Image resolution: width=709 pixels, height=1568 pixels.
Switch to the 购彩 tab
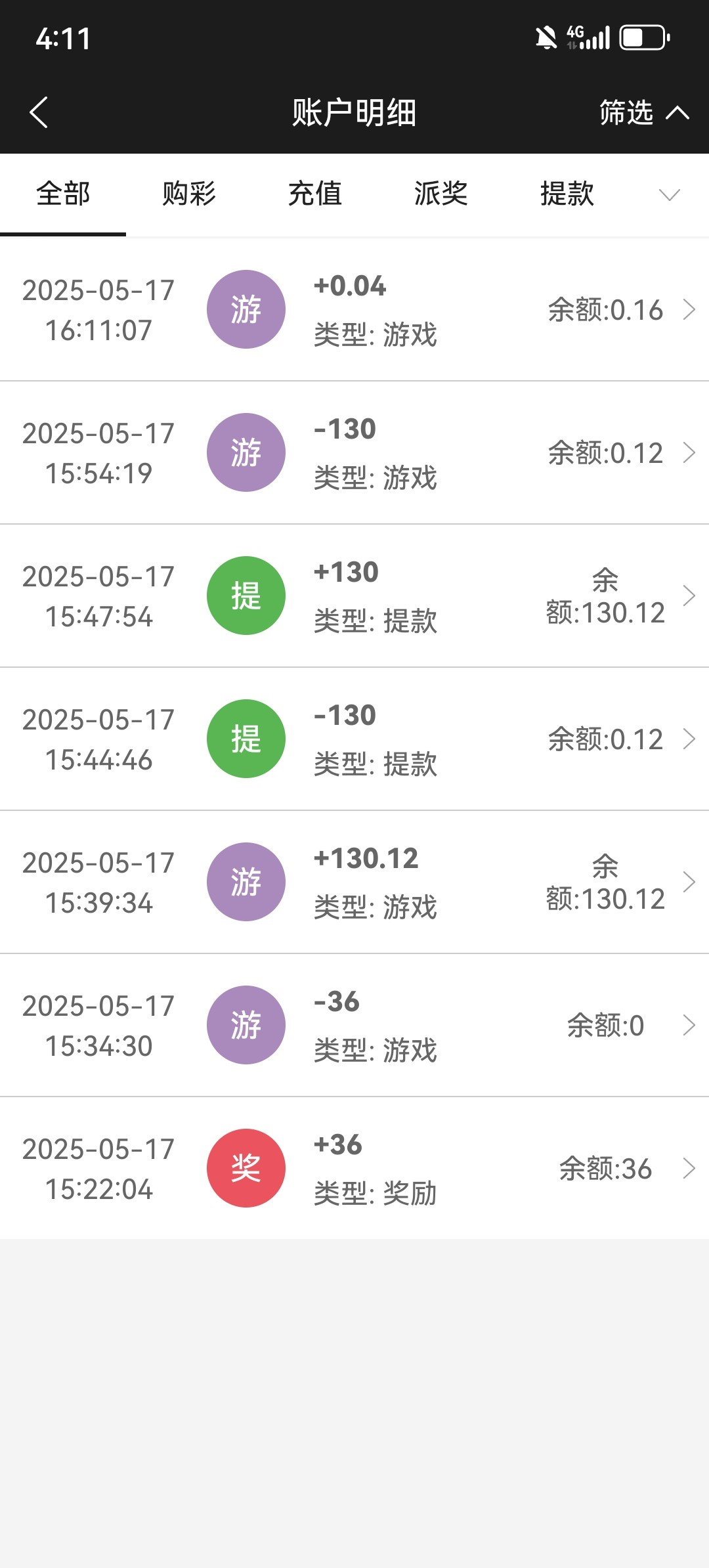pyautogui.click(x=189, y=194)
